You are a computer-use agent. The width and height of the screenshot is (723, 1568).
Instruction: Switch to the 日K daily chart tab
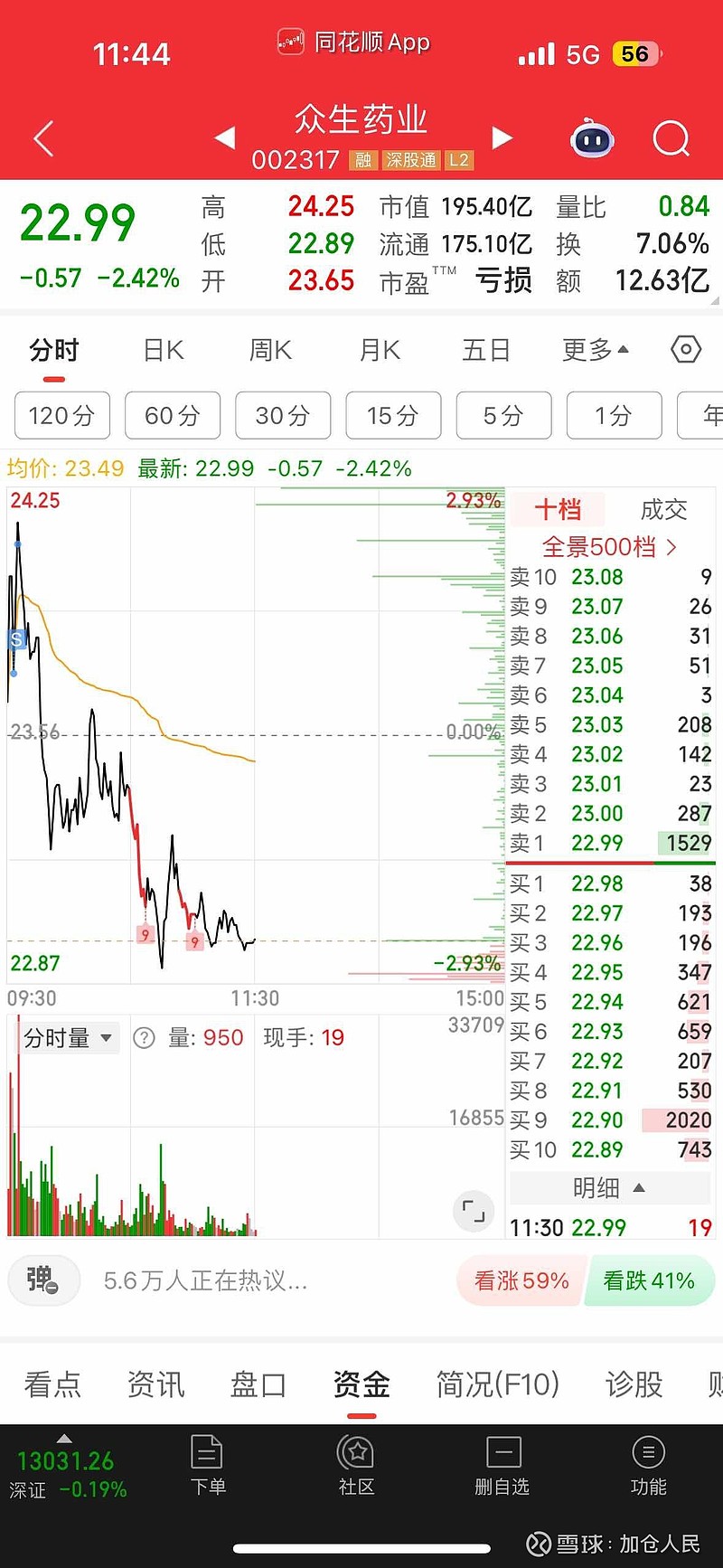(161, 349)
